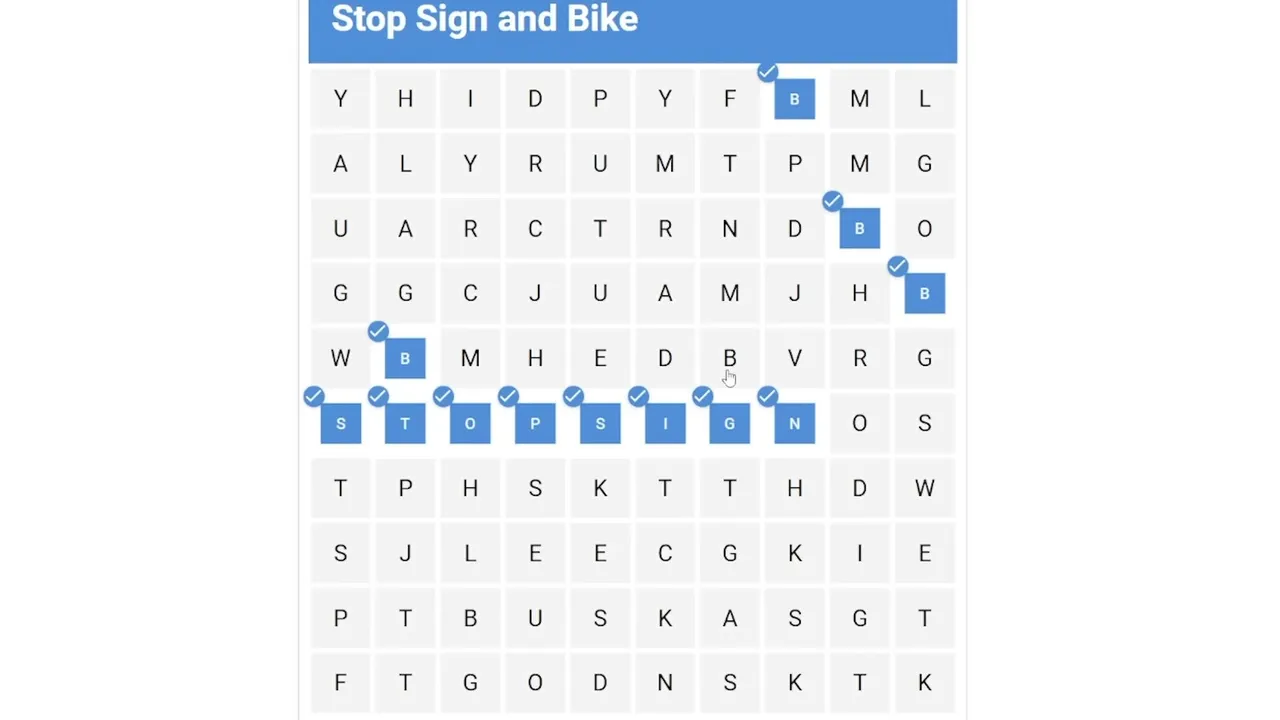The width and height of the screenshot is (1280, 720).
Task: Uncheck the blue G tile
Action: 730,423
